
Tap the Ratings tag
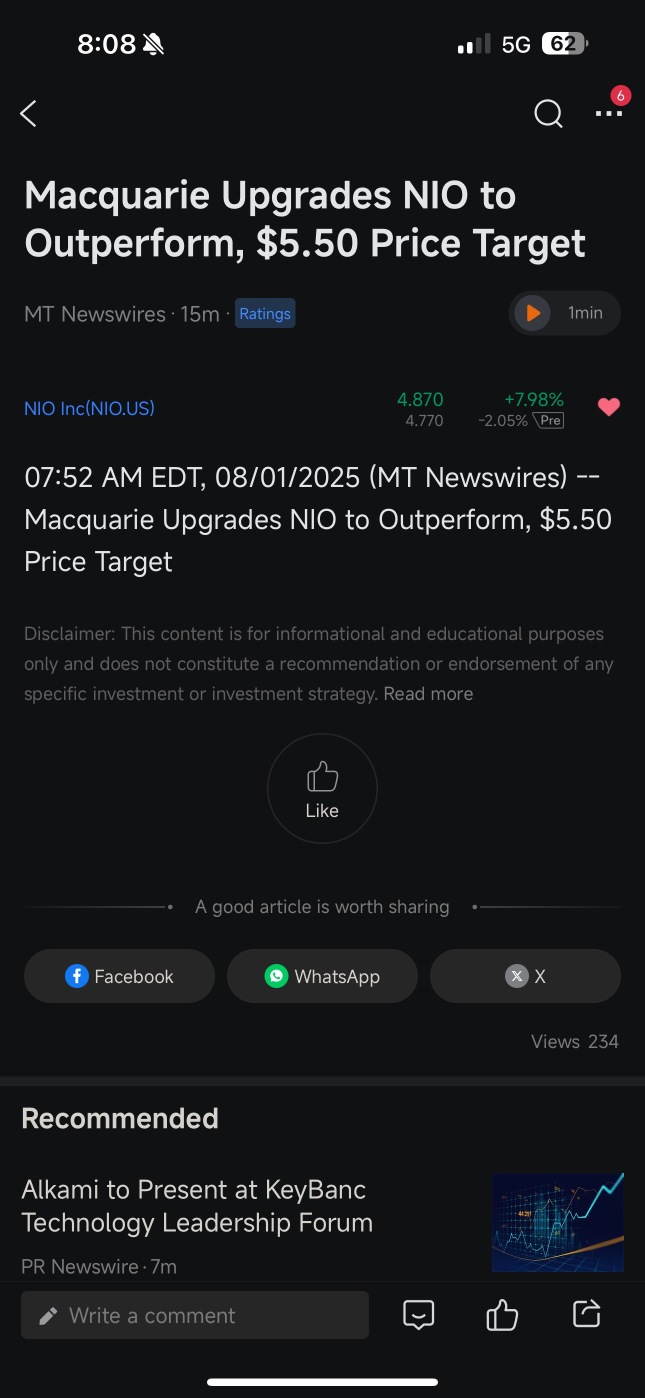pyautogui.click(x=265, y=314)
